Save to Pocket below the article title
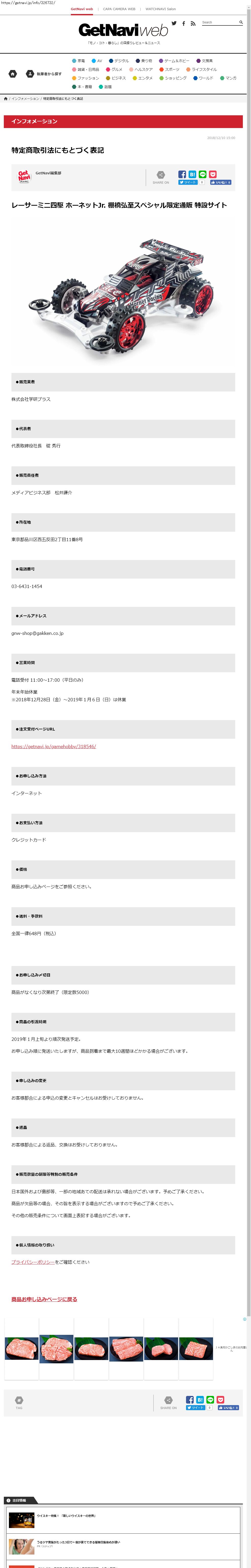The width and height of the screenshot is (251, 1568). (x=213, y=174)
